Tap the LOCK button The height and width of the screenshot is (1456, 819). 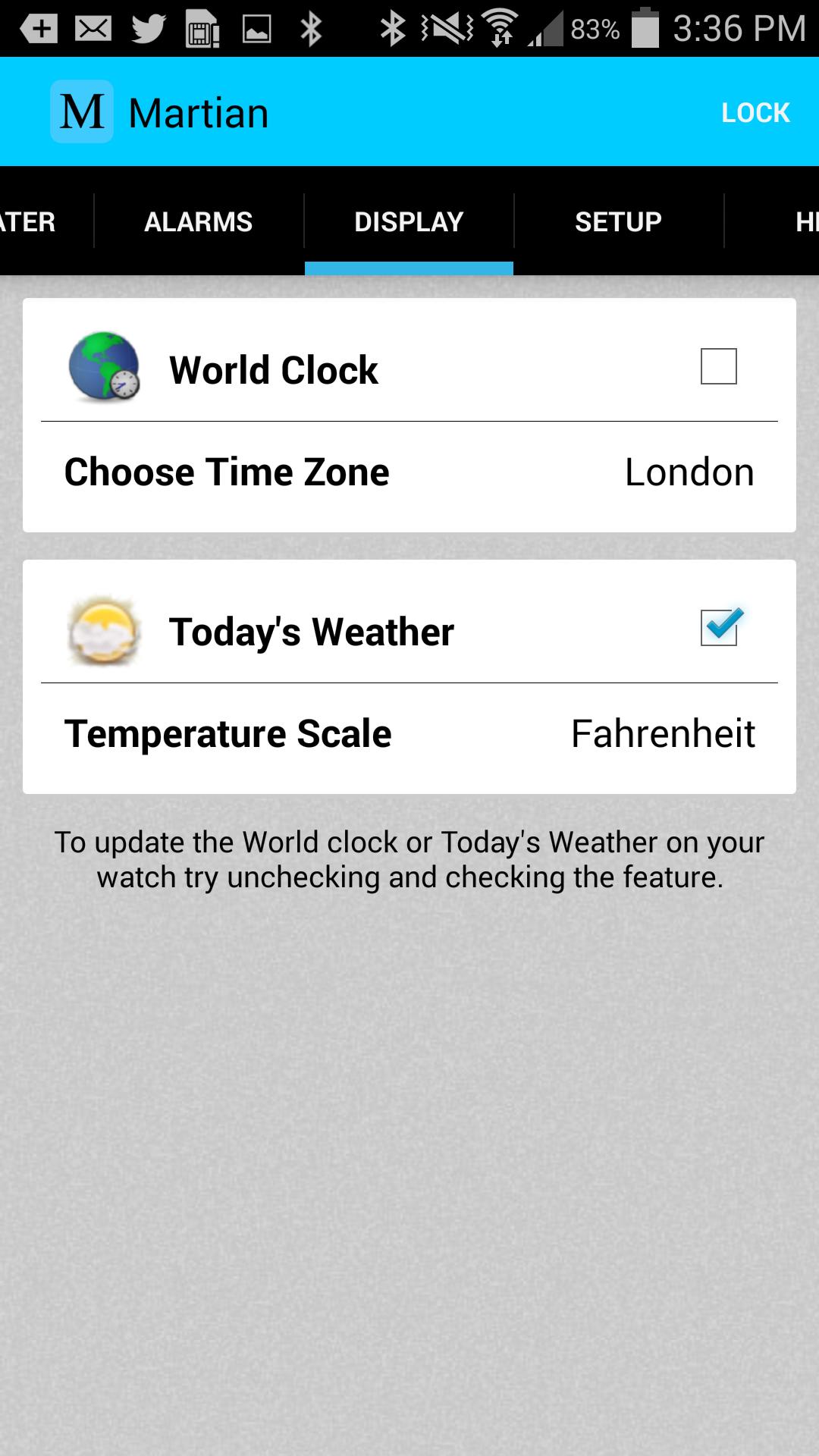point(755,112)
